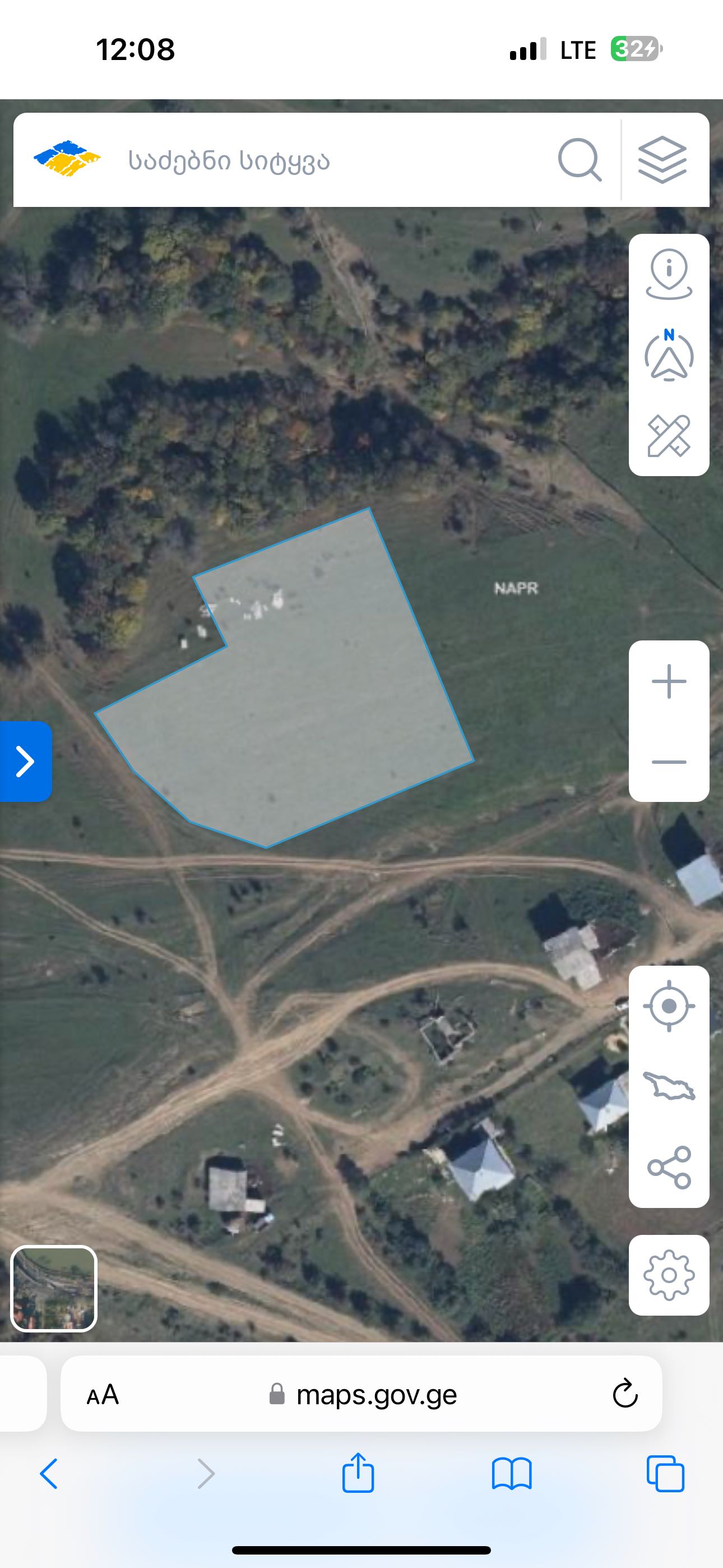The image size is (723, 1568).
Task: Share this map view
Action: point(668,1168)
